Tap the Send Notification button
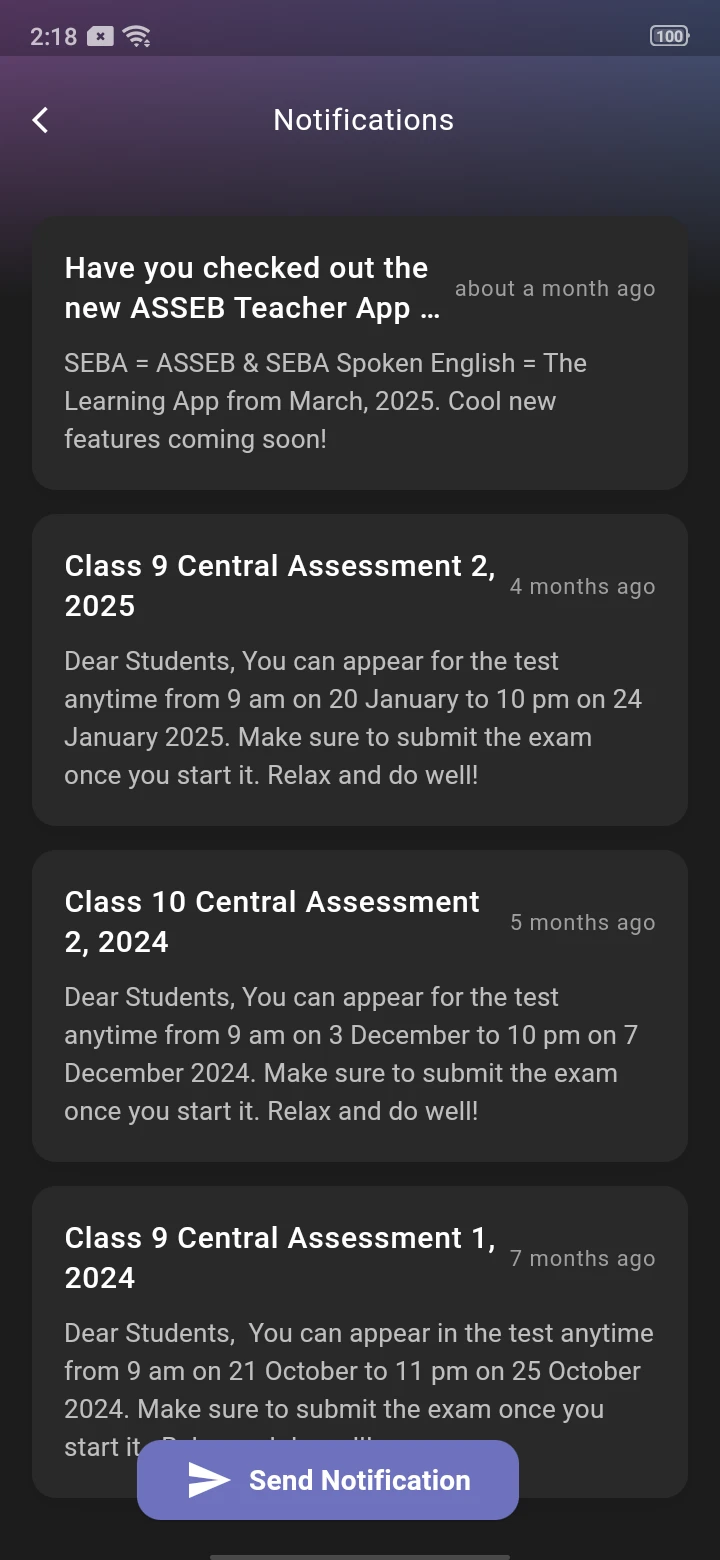The width and height of the screenshot is (720, 1560). coord(328,1480)
